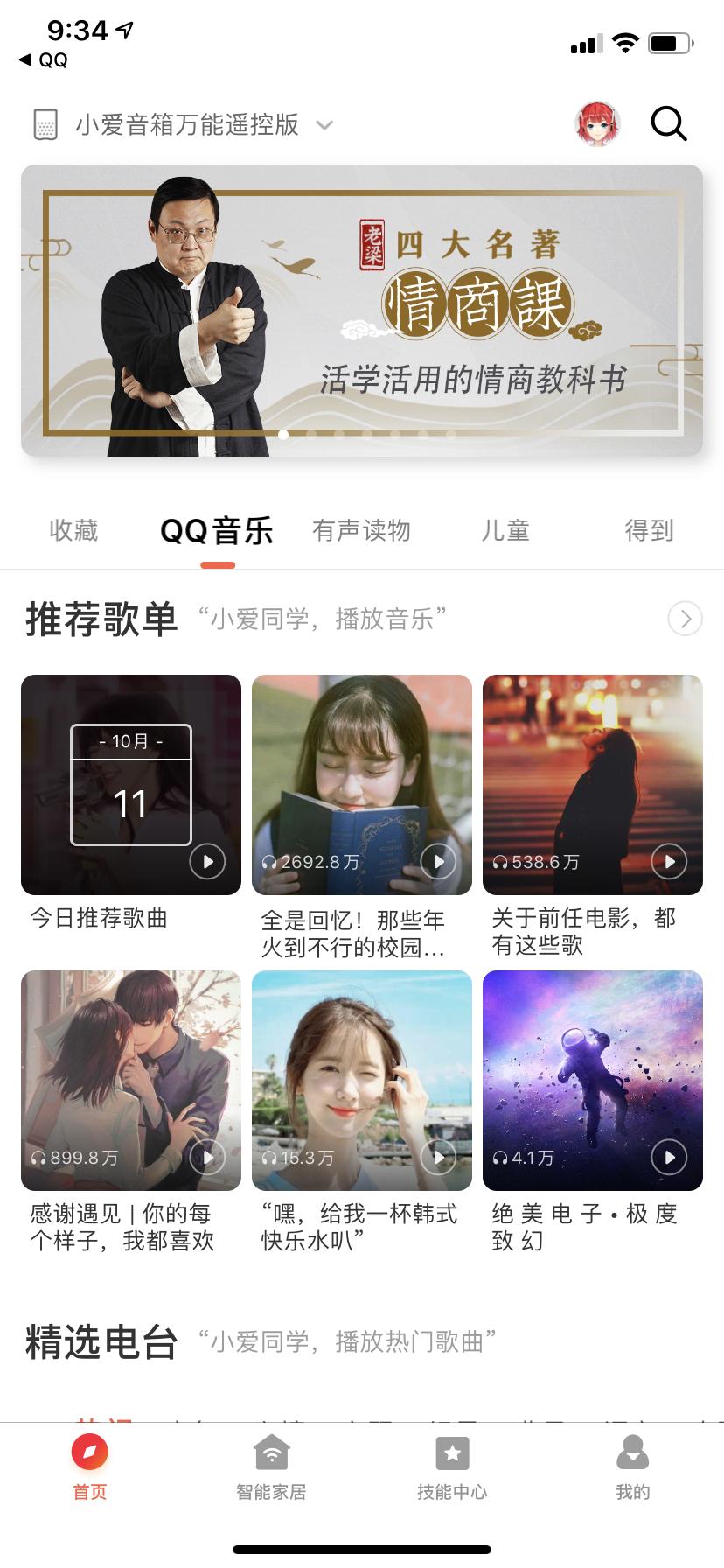Open the 得到 section
This screenshot has width=724, height=1568.
648,530
